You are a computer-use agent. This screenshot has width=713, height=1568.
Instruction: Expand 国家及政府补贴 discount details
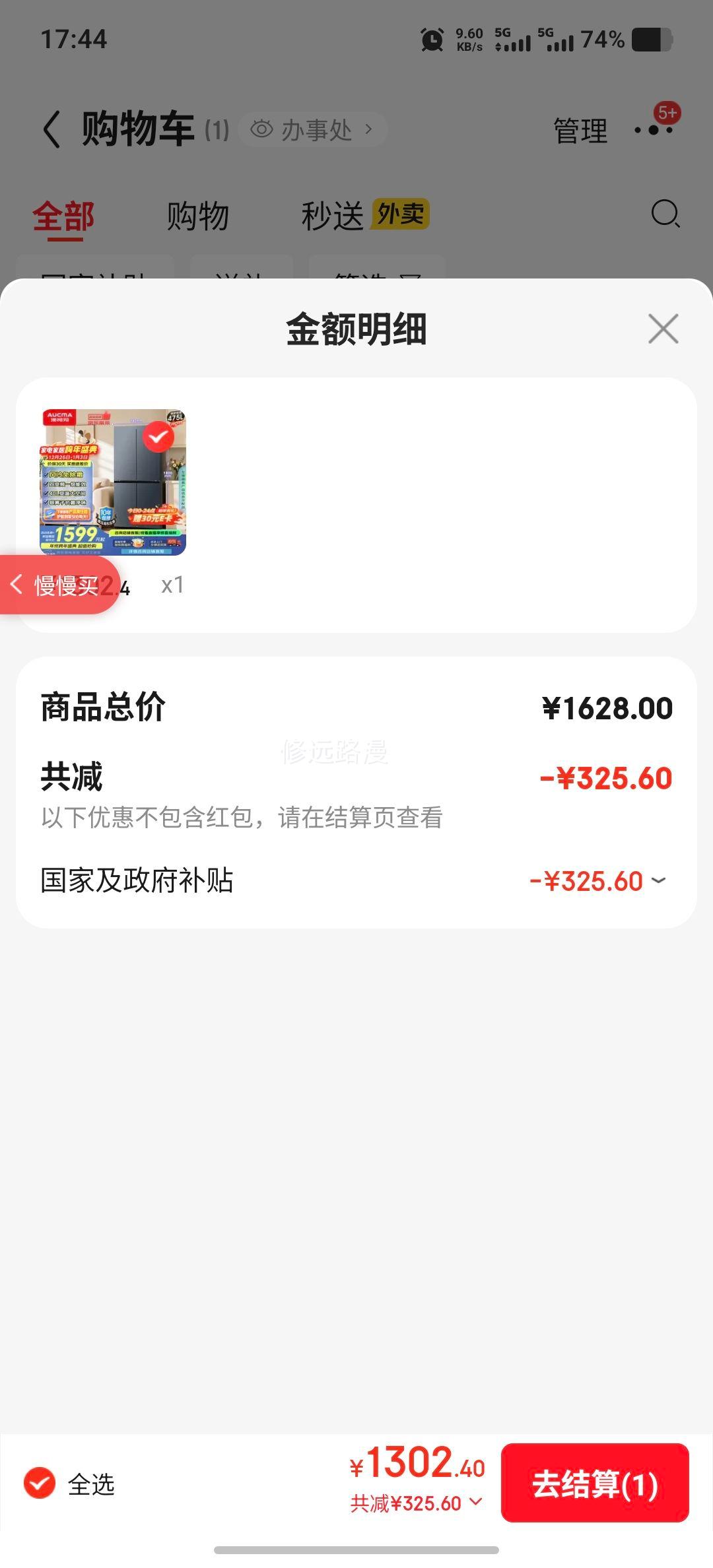(x=657, y=880)
